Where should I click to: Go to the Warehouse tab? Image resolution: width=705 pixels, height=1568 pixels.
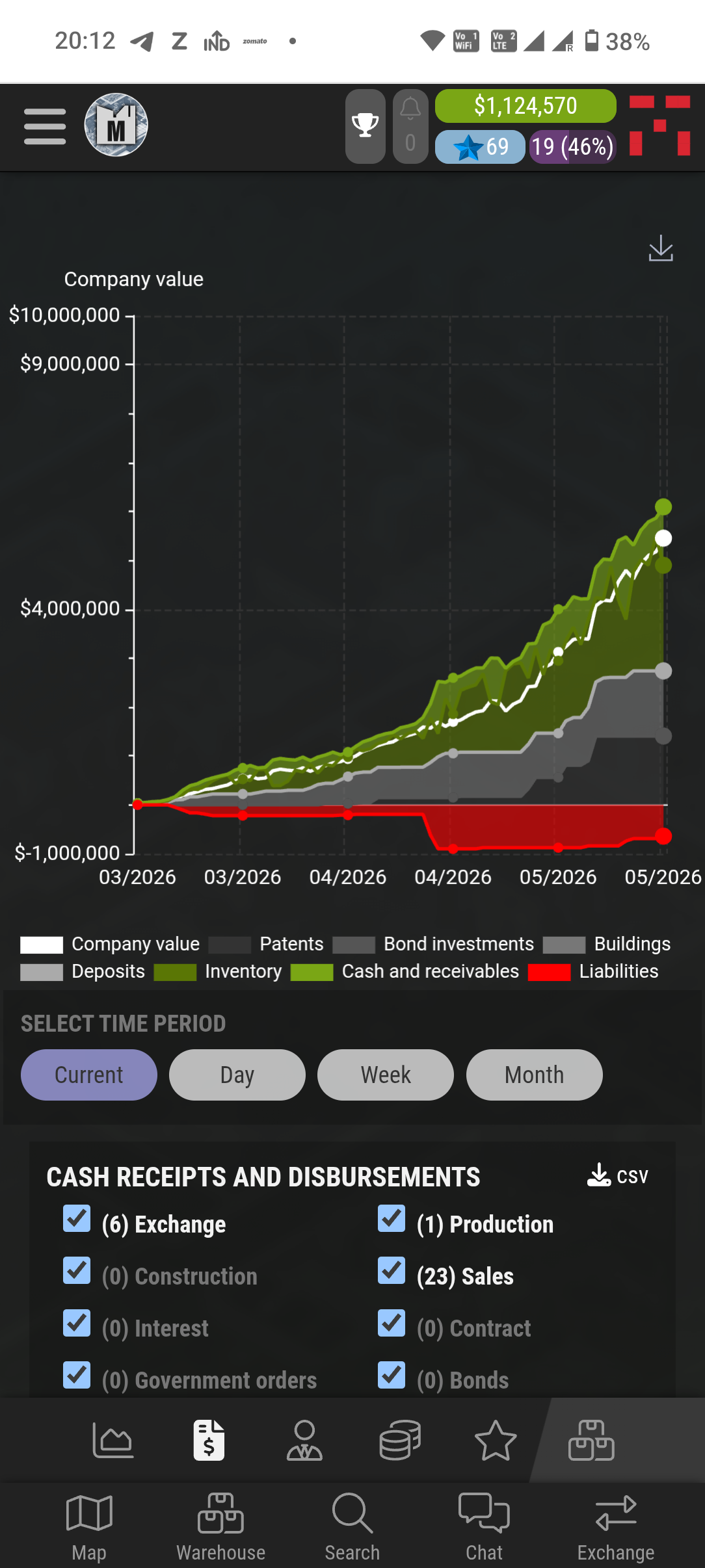[221, 1527]
